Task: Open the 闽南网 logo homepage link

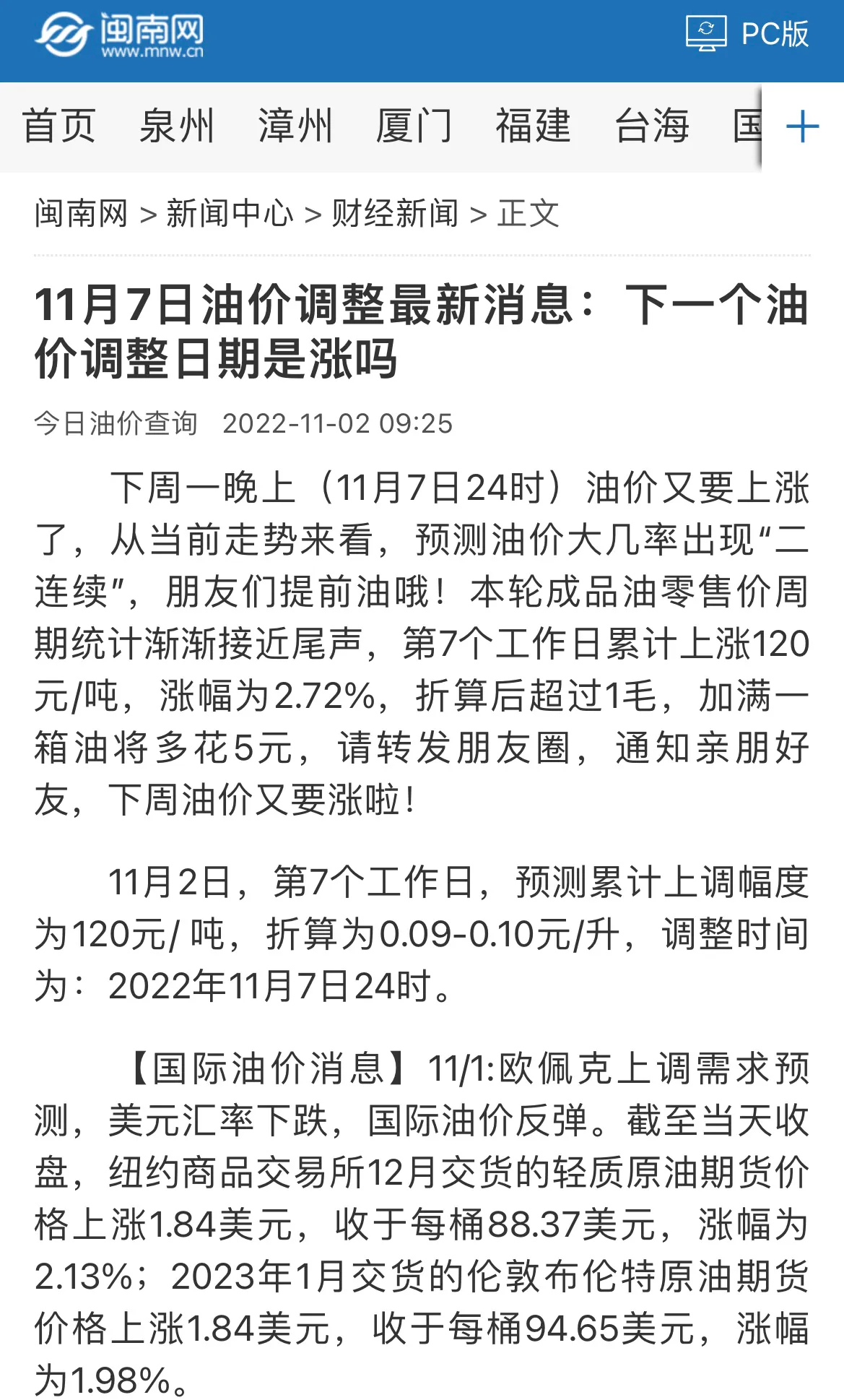Action: click(119, 34)
